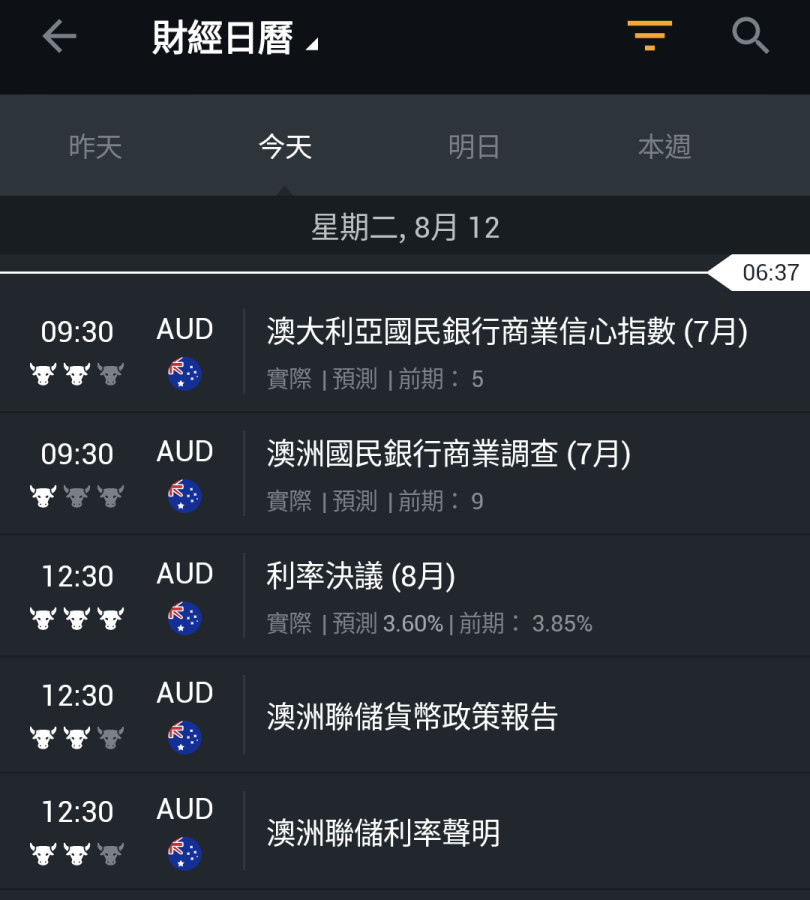Switch to the 昨天 tab
Viewport: 810px width, 900px height.
[x=95, y=146]
